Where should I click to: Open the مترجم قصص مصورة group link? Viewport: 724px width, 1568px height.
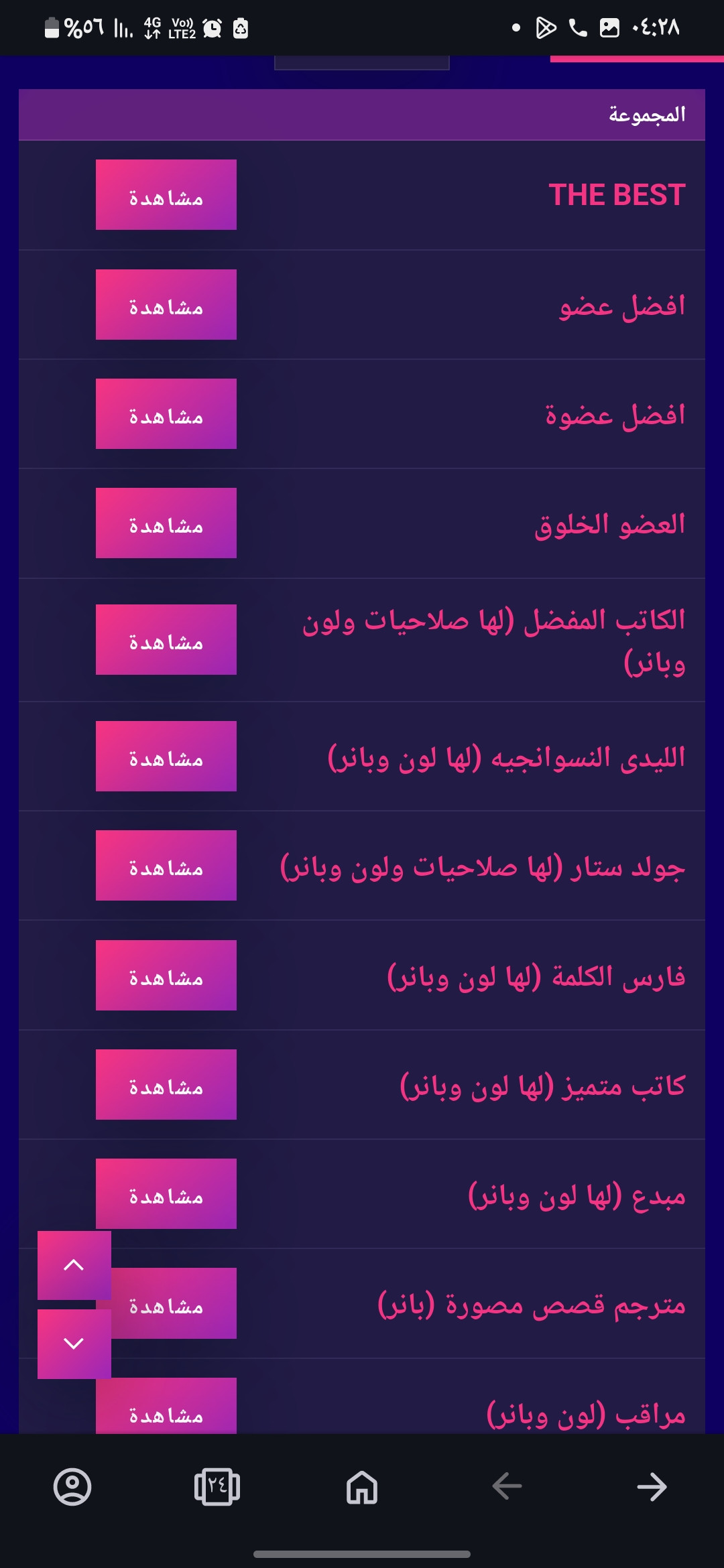pos(532,1304)
